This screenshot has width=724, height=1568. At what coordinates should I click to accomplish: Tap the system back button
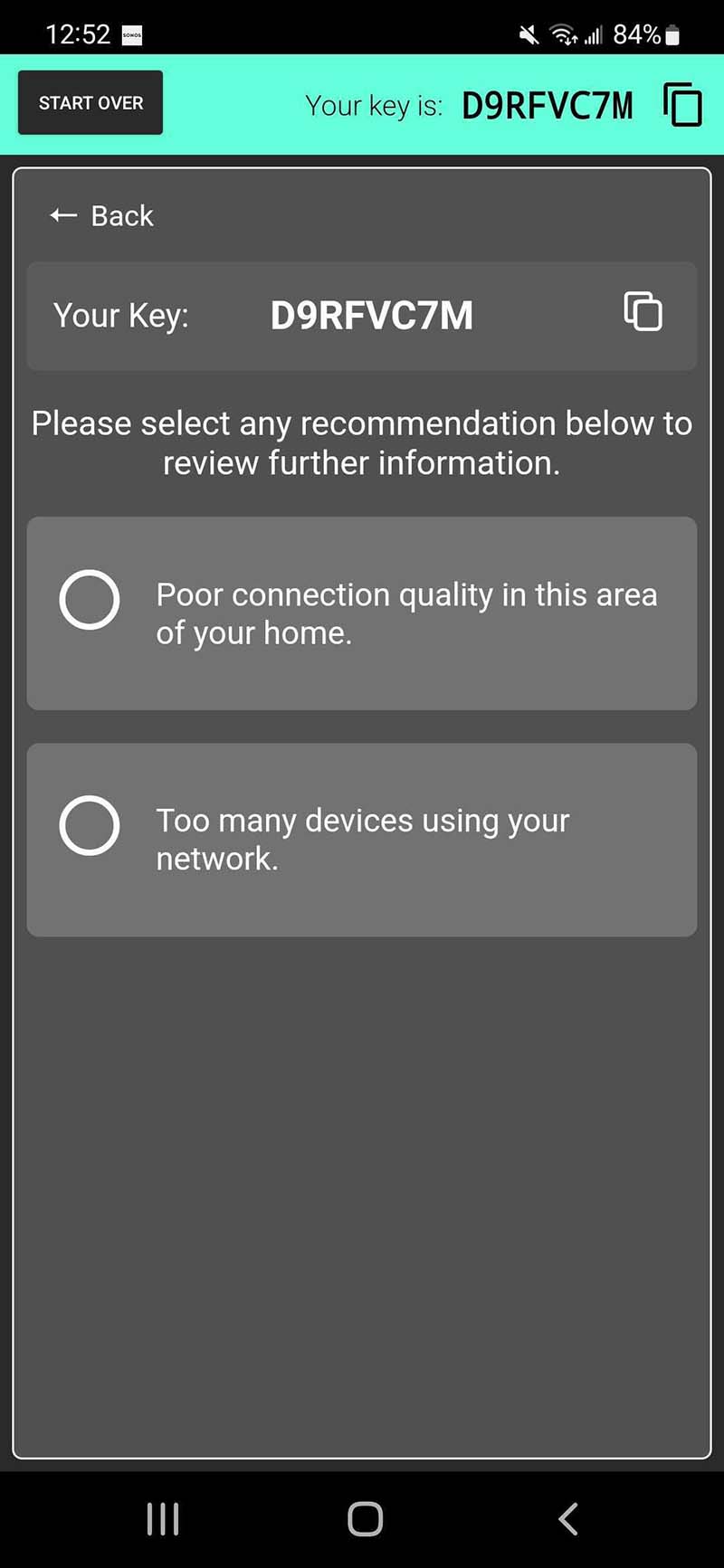tap(568, 1519)
